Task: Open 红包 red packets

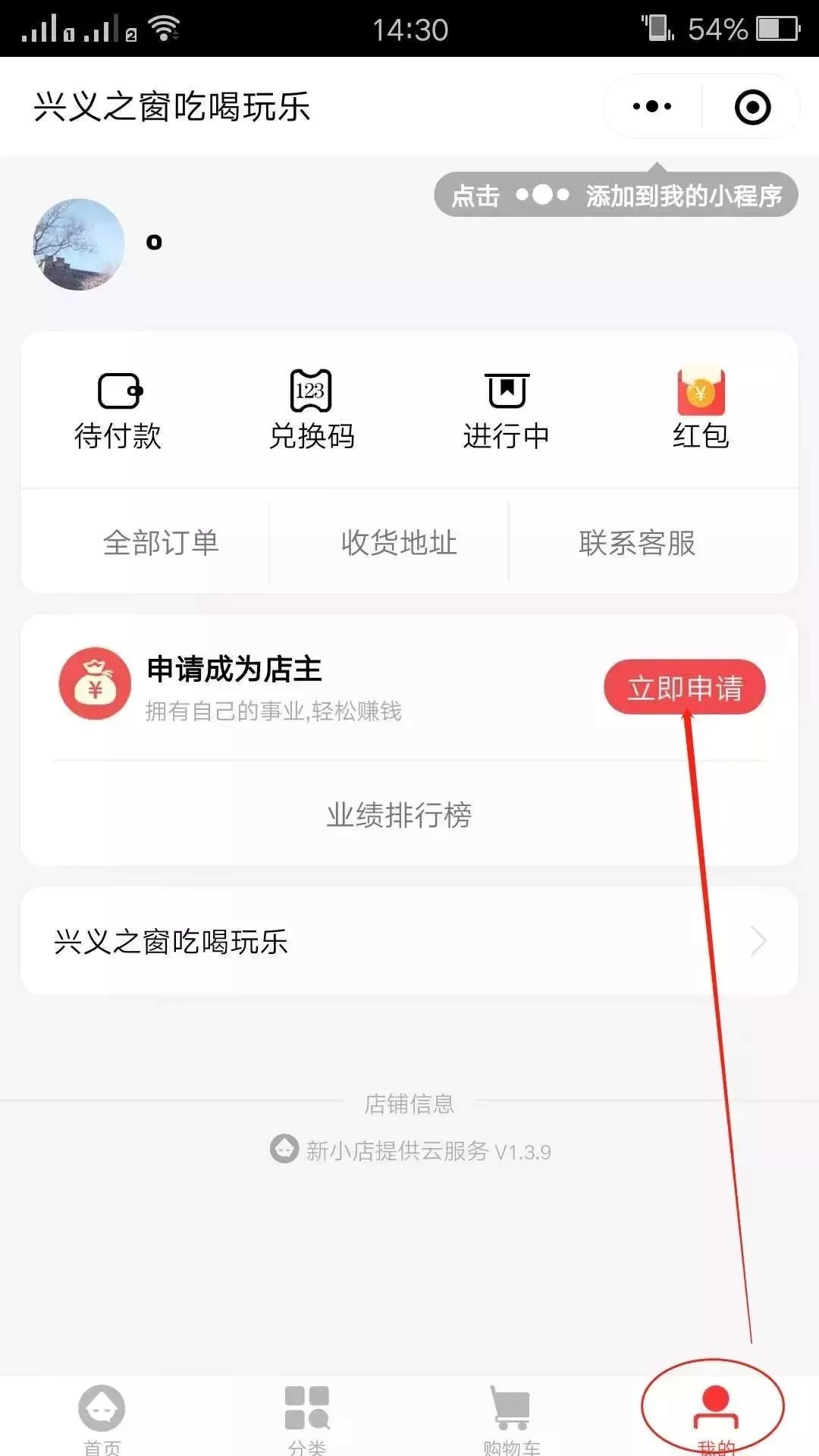Action: (701, 411)
